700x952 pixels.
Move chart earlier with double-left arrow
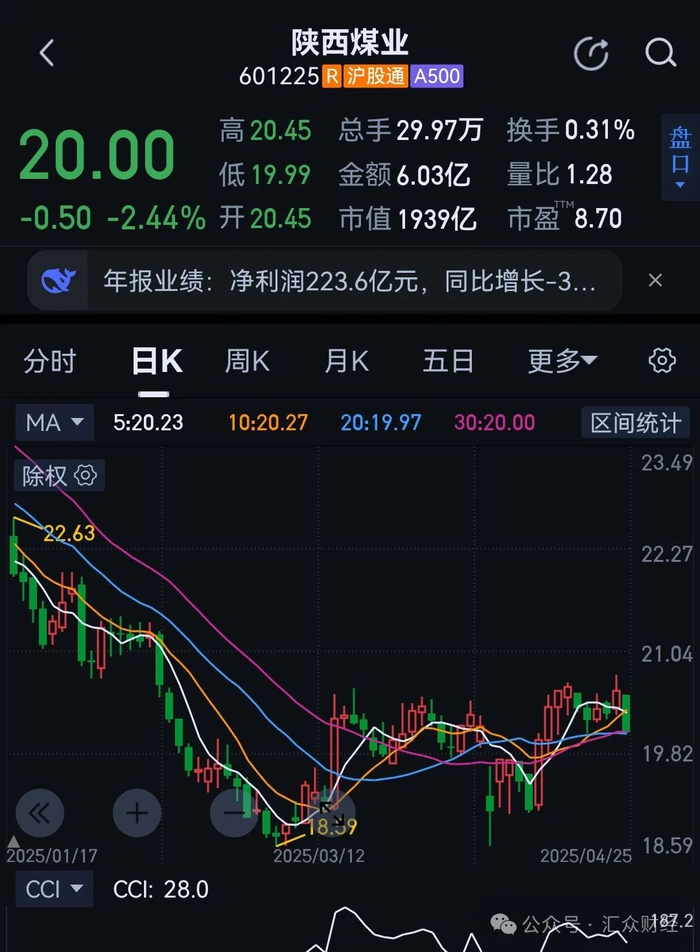click(40, 813)
